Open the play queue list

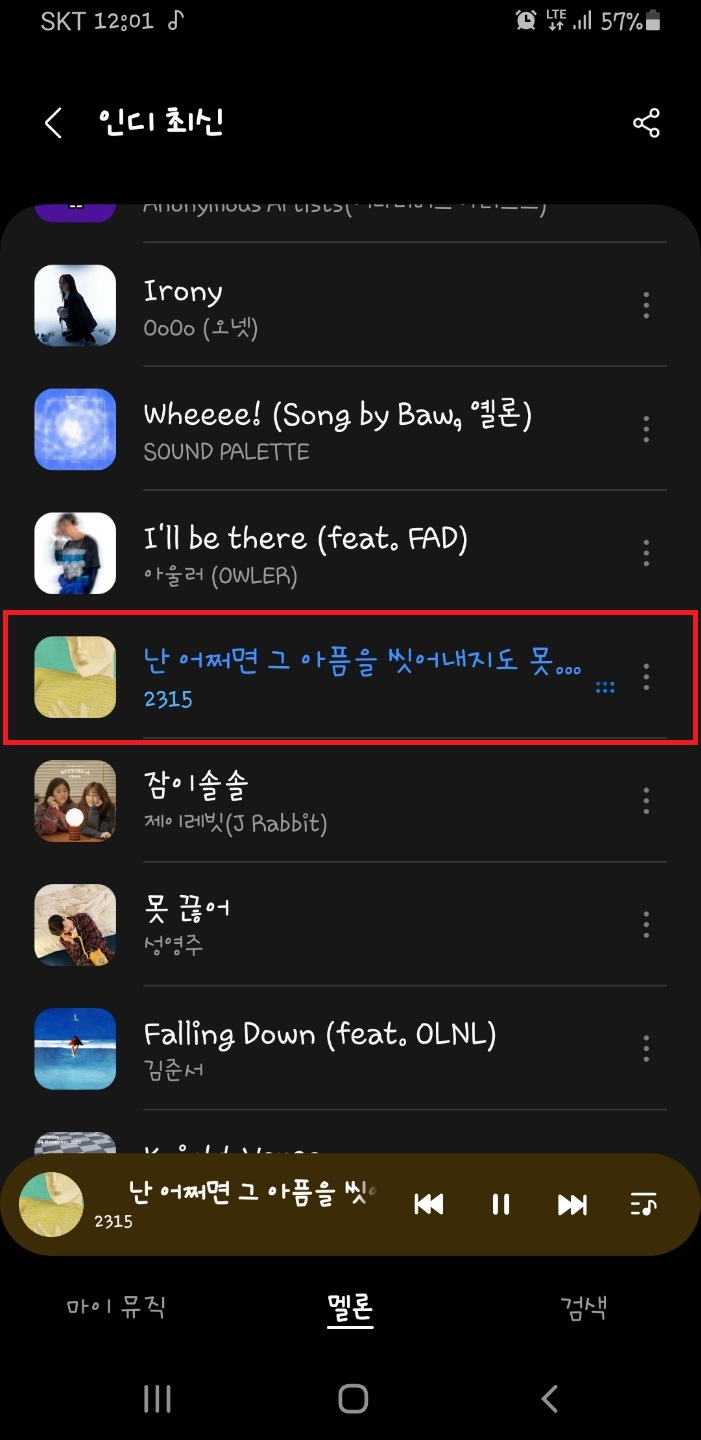(643, 1204)
